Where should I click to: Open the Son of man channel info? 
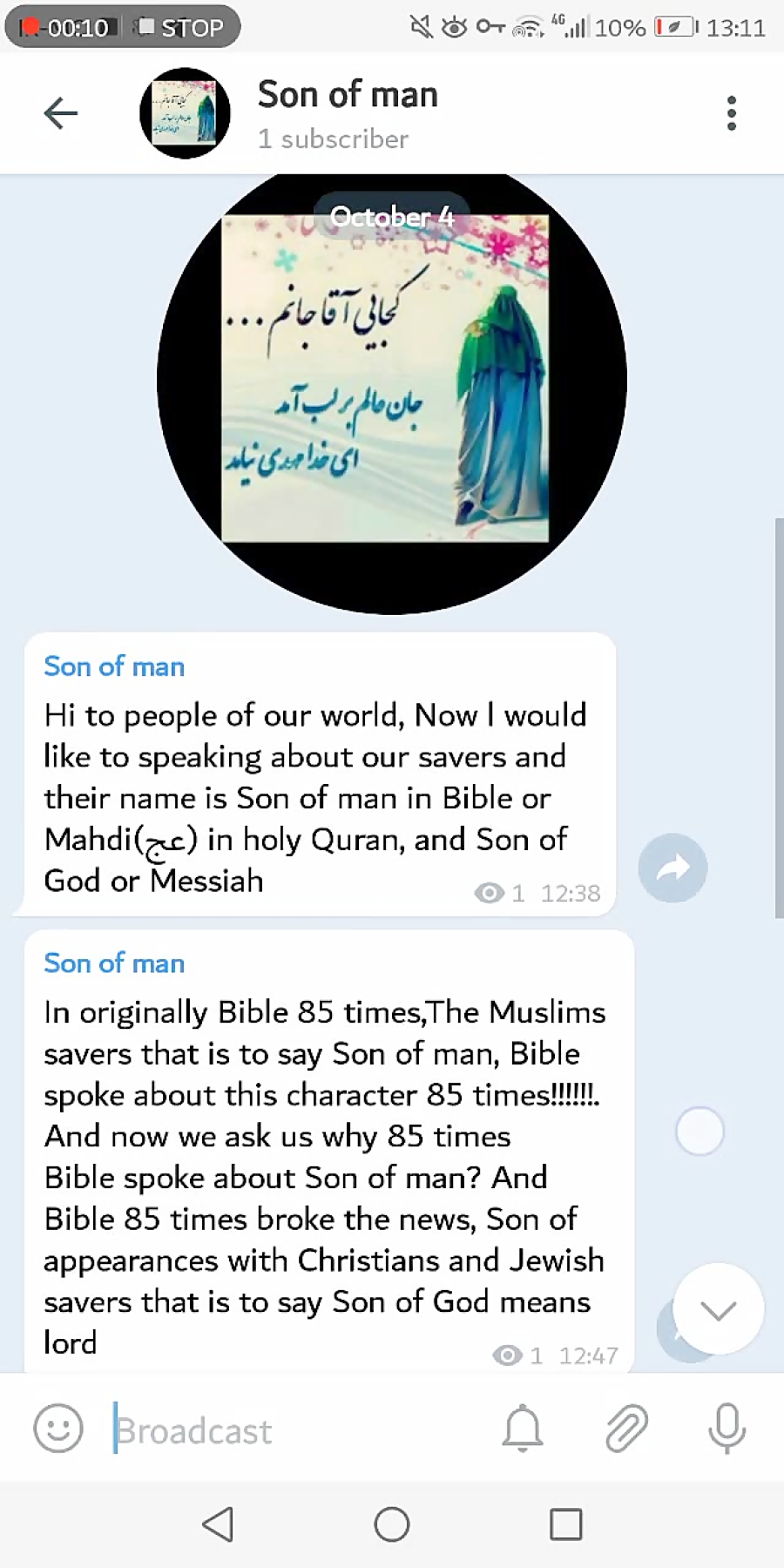coord(348,113)
